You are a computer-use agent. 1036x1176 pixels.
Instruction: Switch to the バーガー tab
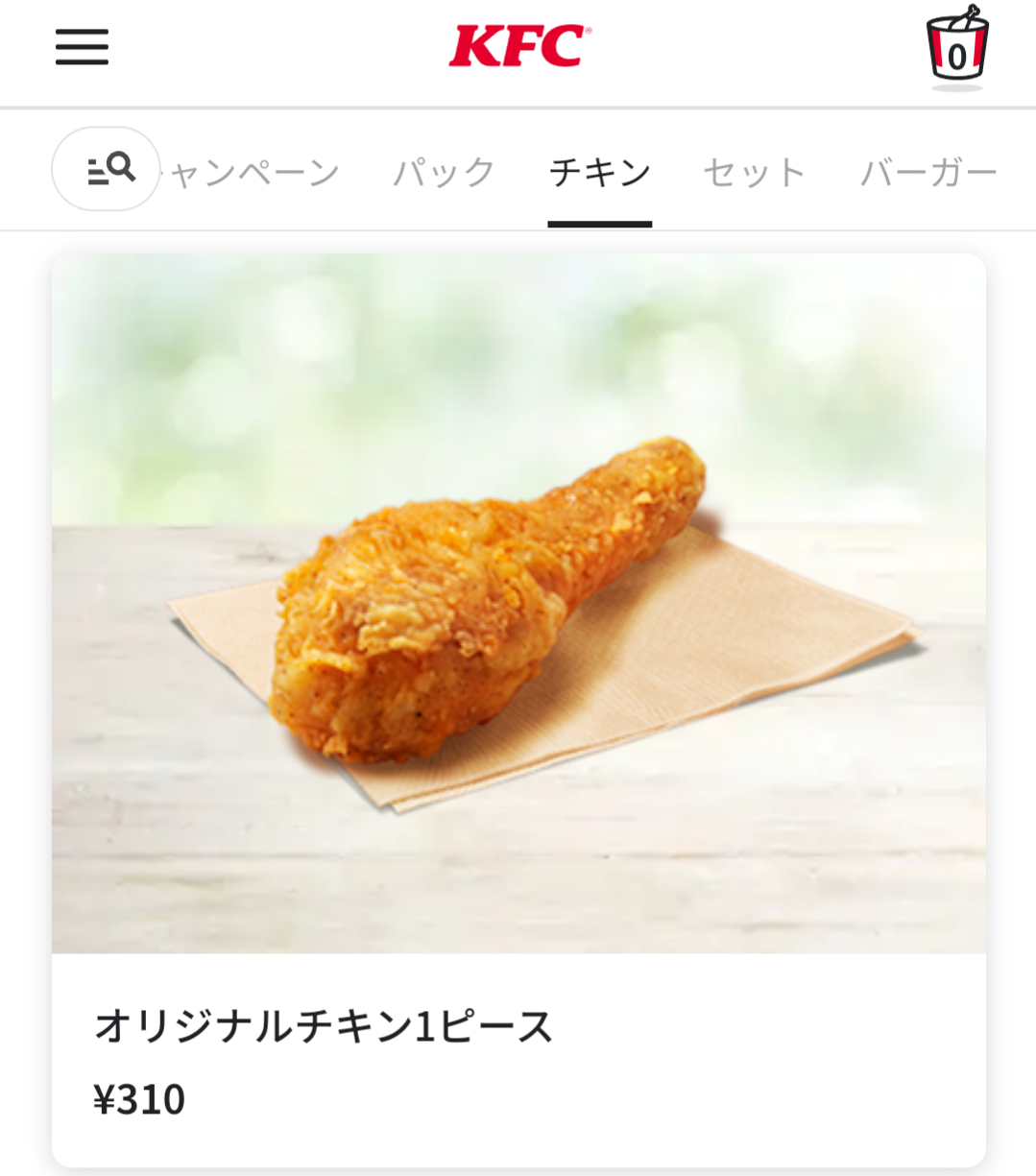pos(928,173)
